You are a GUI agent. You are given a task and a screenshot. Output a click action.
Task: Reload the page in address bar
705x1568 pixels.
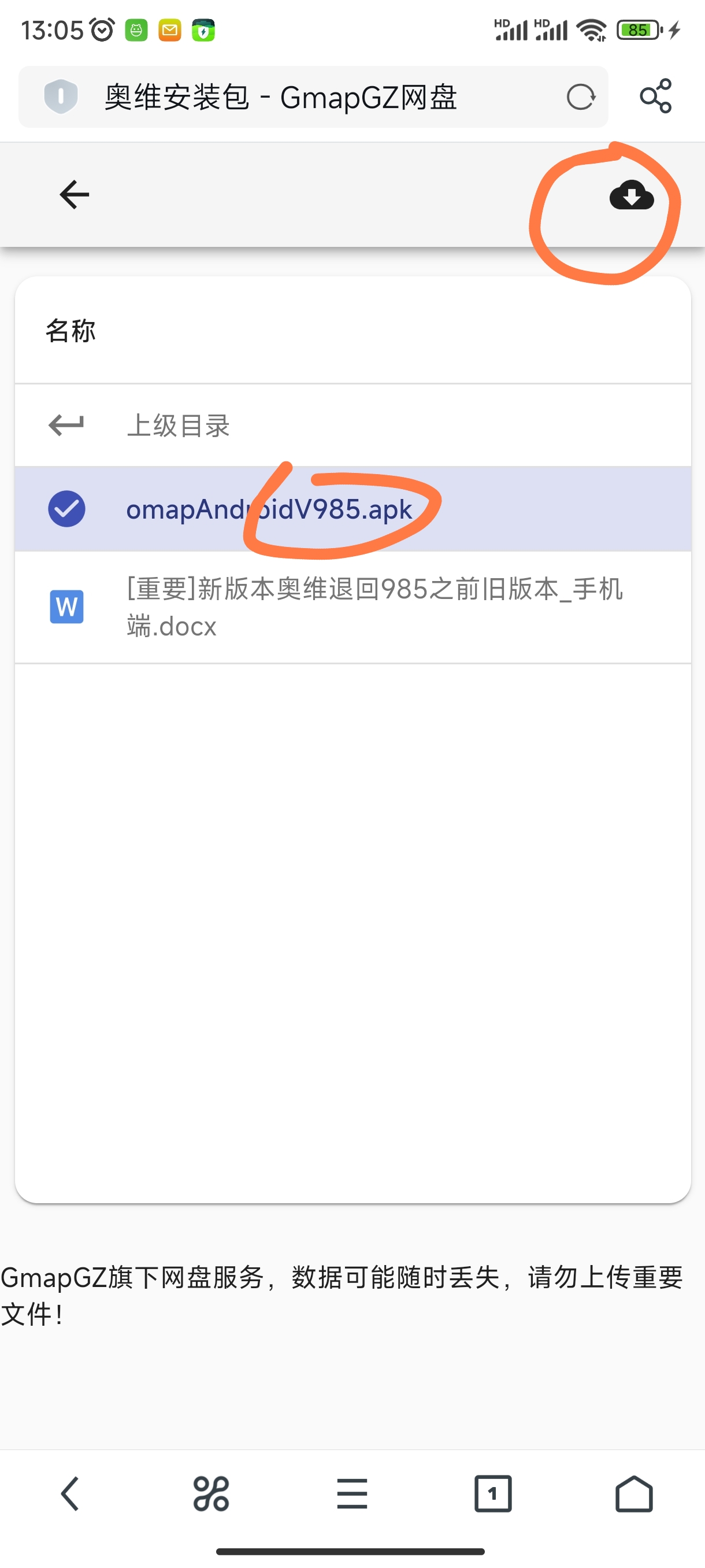pyautogui.click(x=580, y=97)
